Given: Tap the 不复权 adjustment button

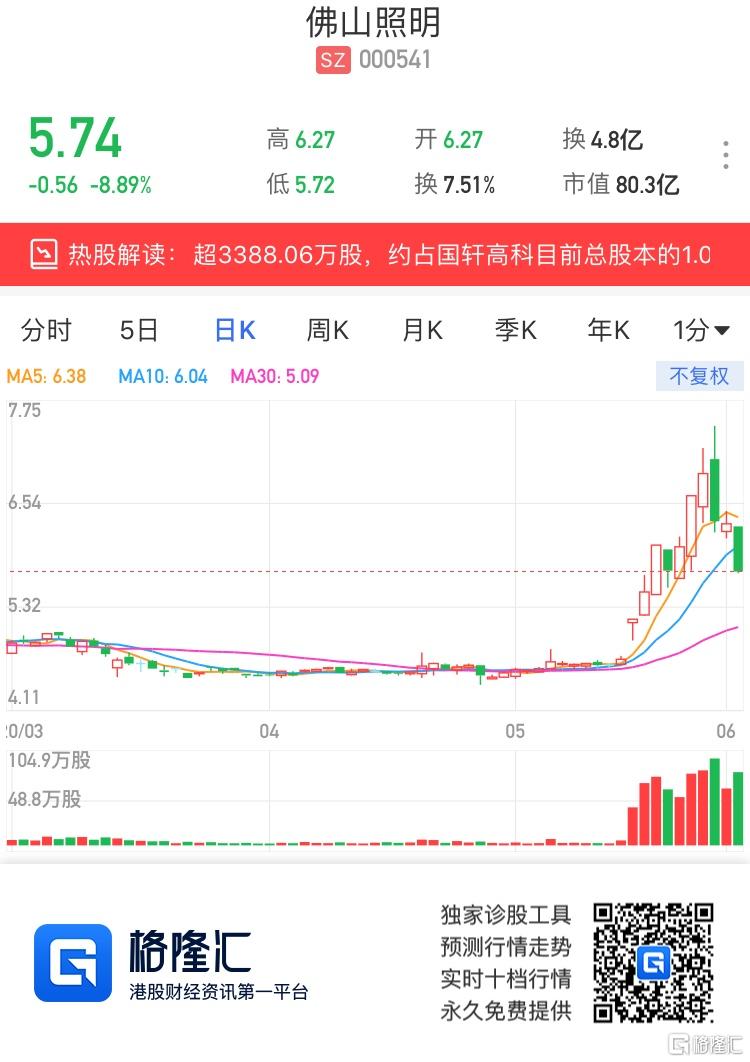Looking at the screenshot, I should coord(700,376).
